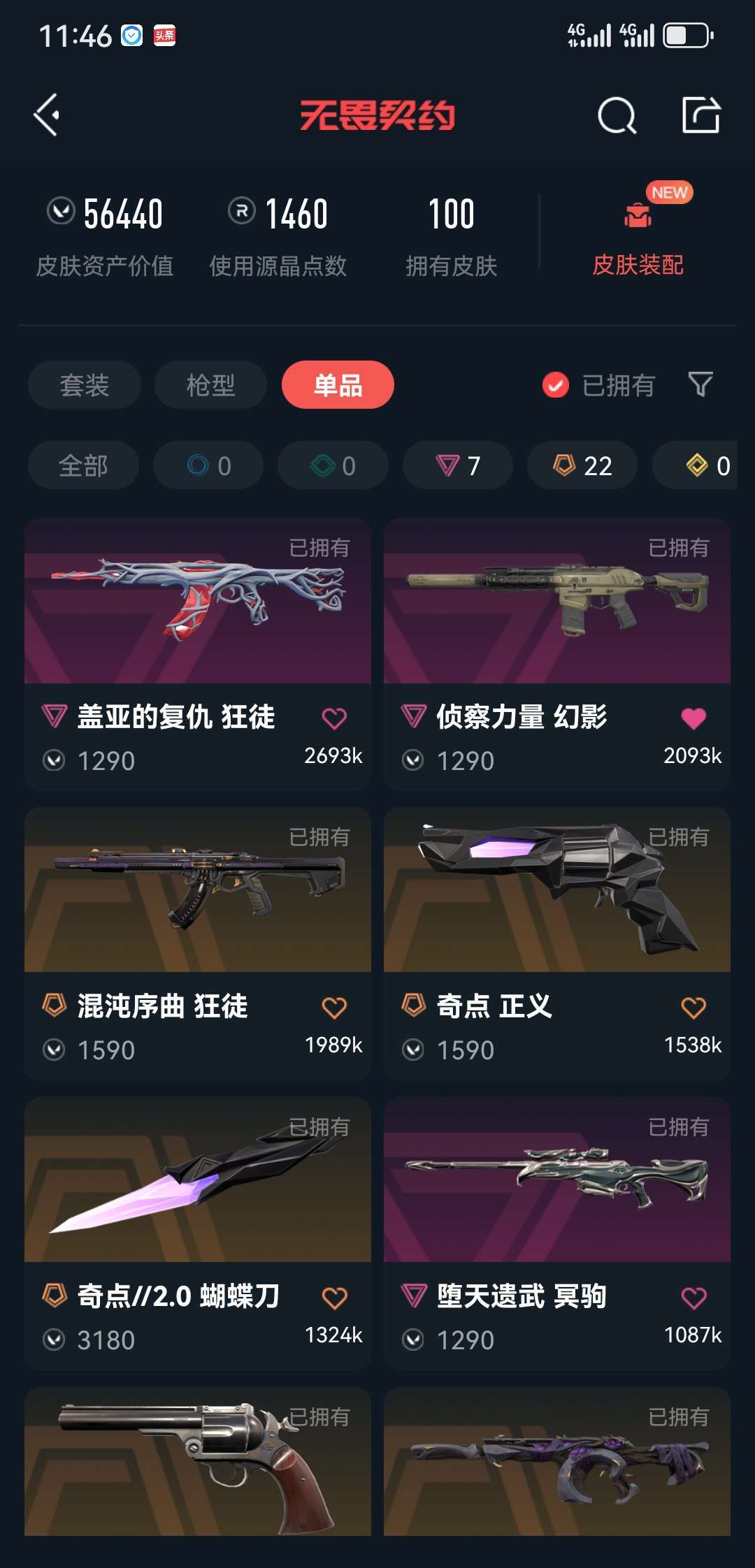
Task: Favorite 盖亚的复仇 狂徒 with its heart icon
Action: tap(335, 718)
